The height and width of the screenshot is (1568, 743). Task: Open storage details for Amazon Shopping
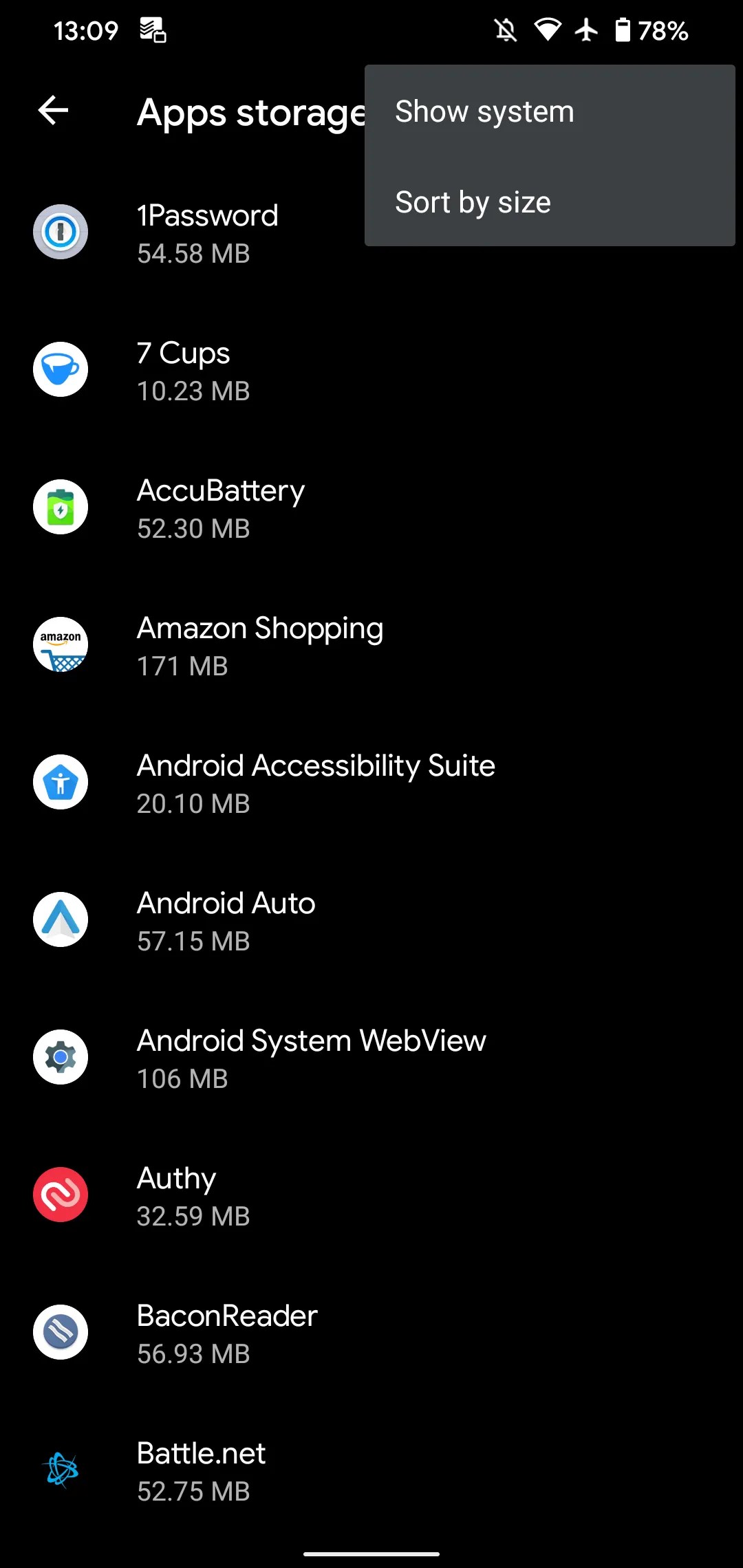tap(260, 644)
